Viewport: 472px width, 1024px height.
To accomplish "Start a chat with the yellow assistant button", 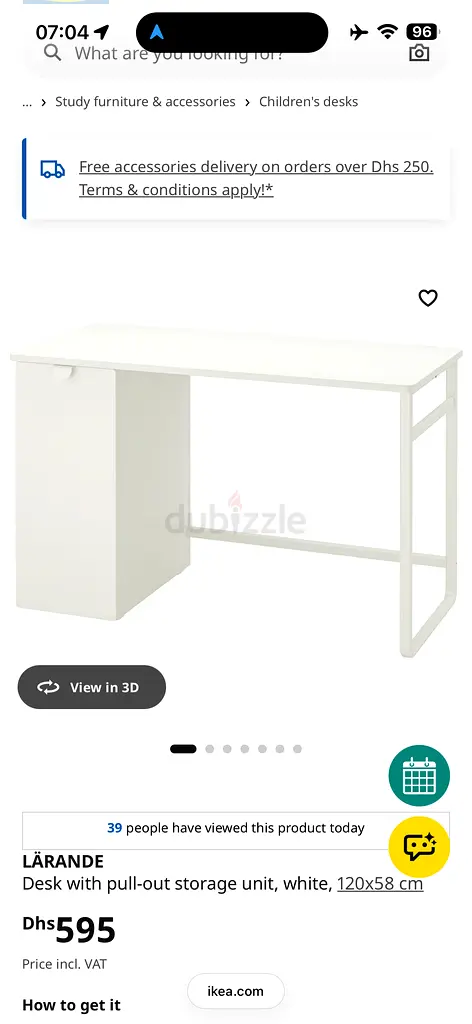I will (419, 847).
